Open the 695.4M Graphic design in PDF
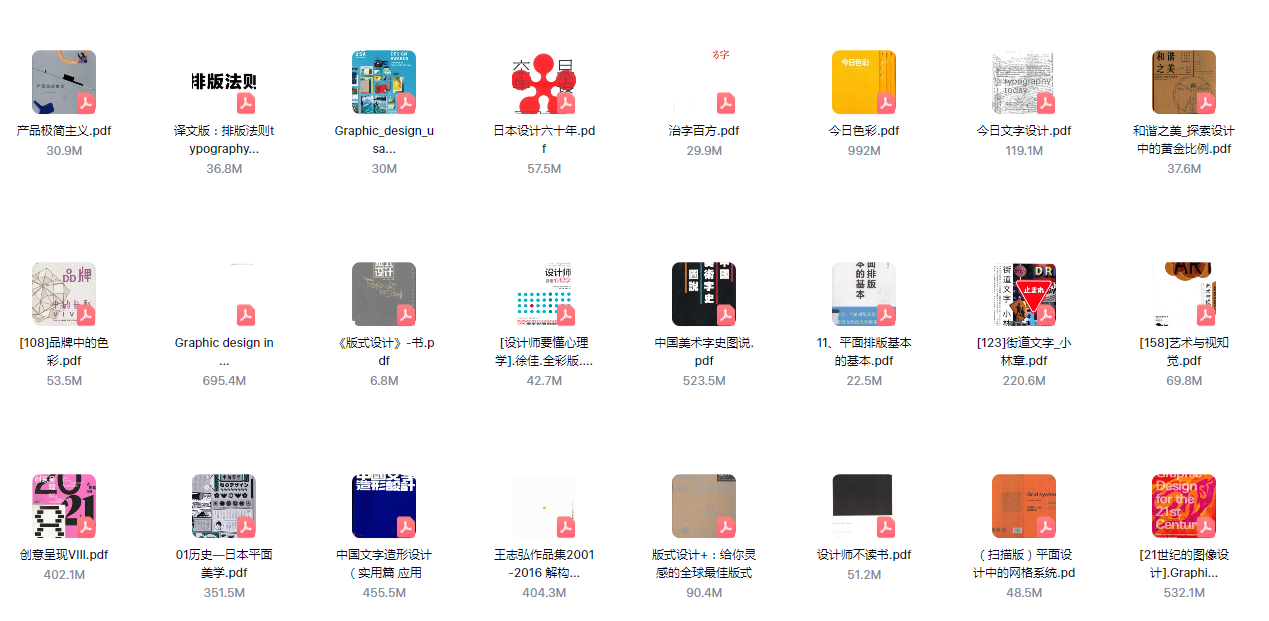The image size is (1269, 621). [224, 294]
